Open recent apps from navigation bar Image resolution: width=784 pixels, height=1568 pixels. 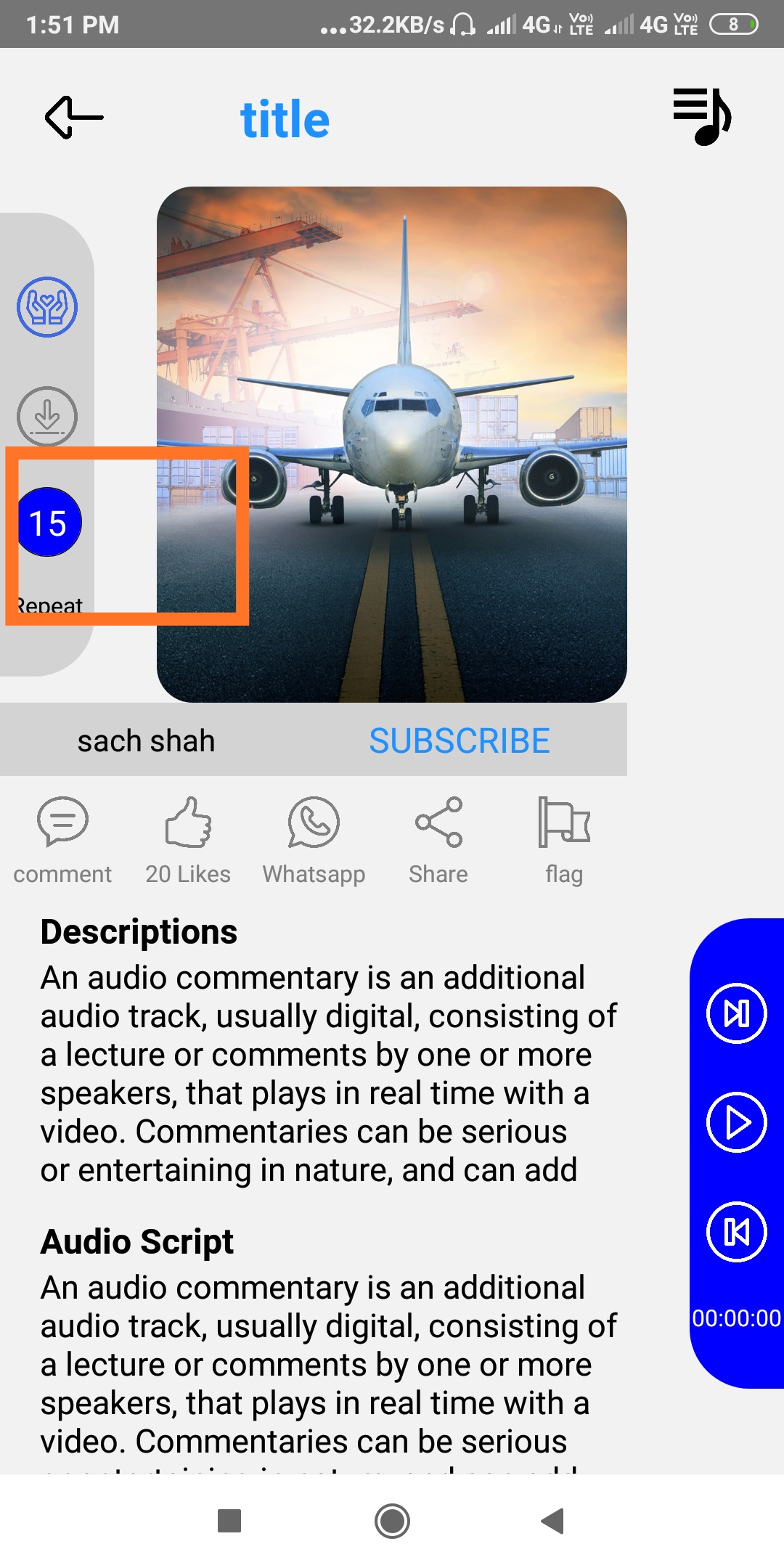pyautogui.click(x=229, y=1521)
